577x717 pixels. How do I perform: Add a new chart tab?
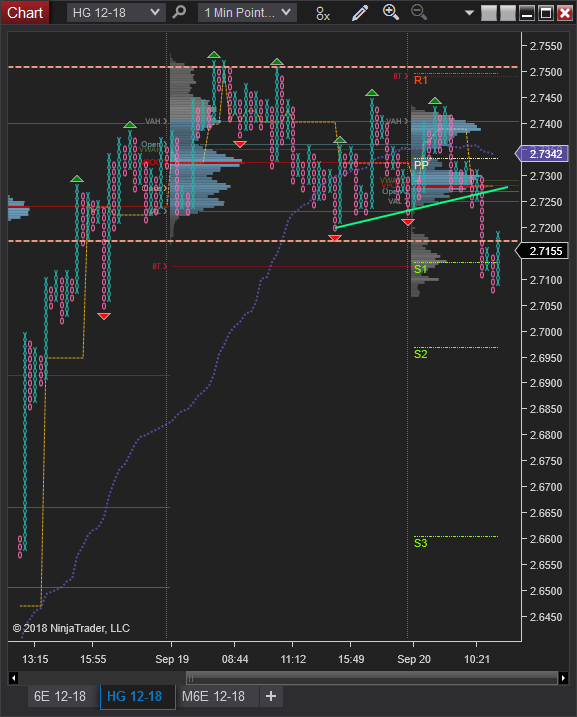(x=271, y=696)
